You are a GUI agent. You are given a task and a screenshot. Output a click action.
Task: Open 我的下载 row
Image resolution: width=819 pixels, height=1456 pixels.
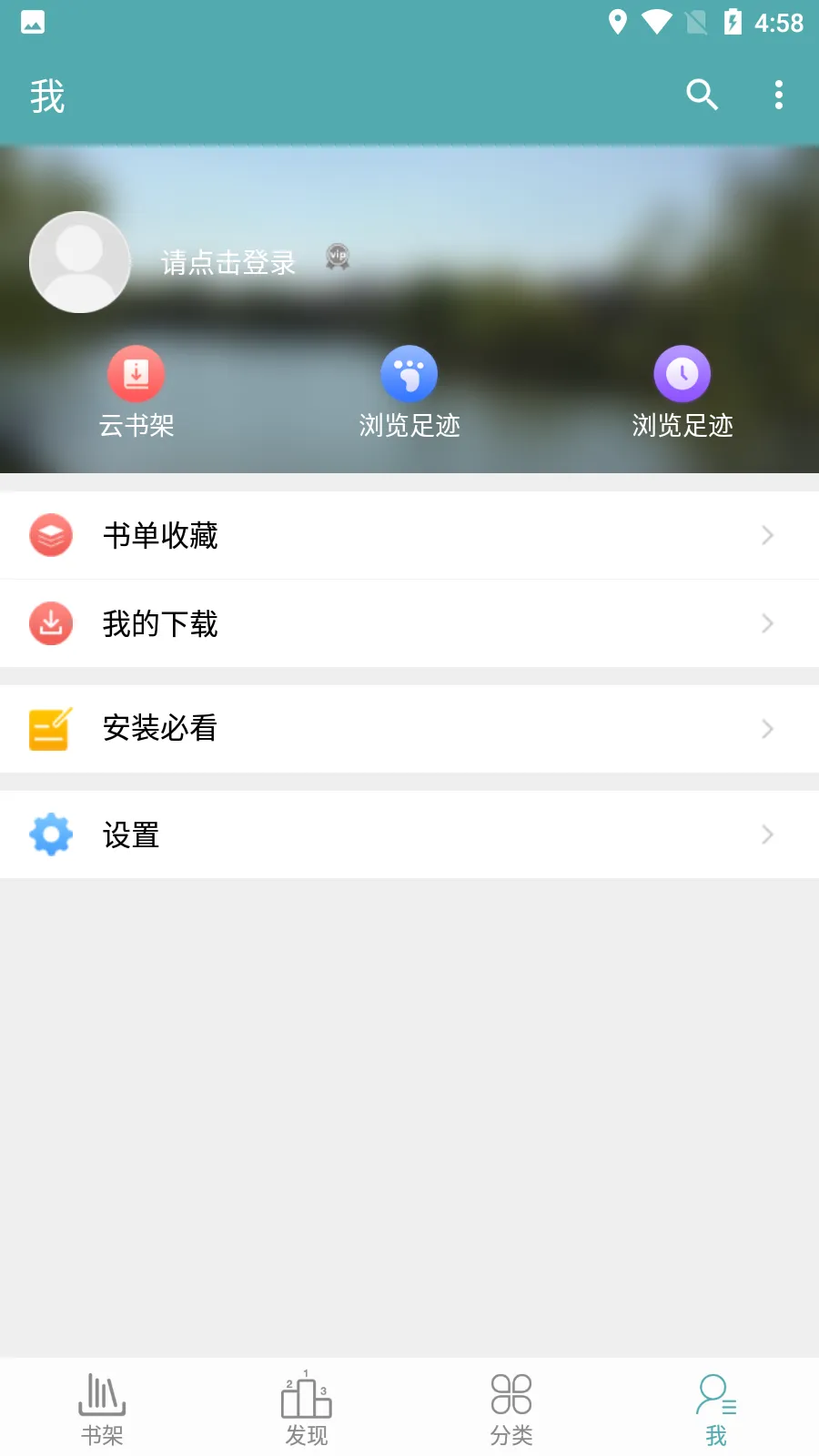click(409, 623)
